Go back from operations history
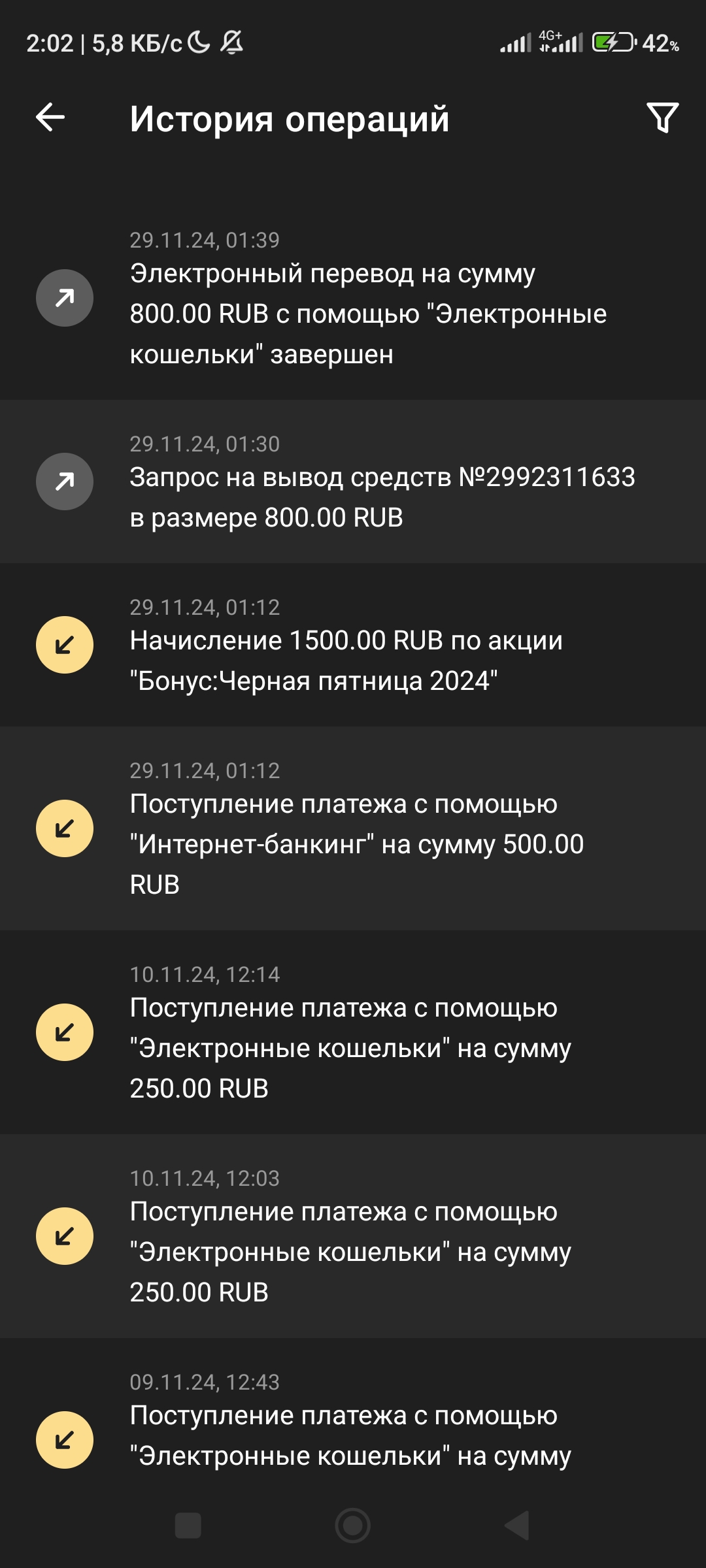706x1568 pixels. click(x=50, y=118)
